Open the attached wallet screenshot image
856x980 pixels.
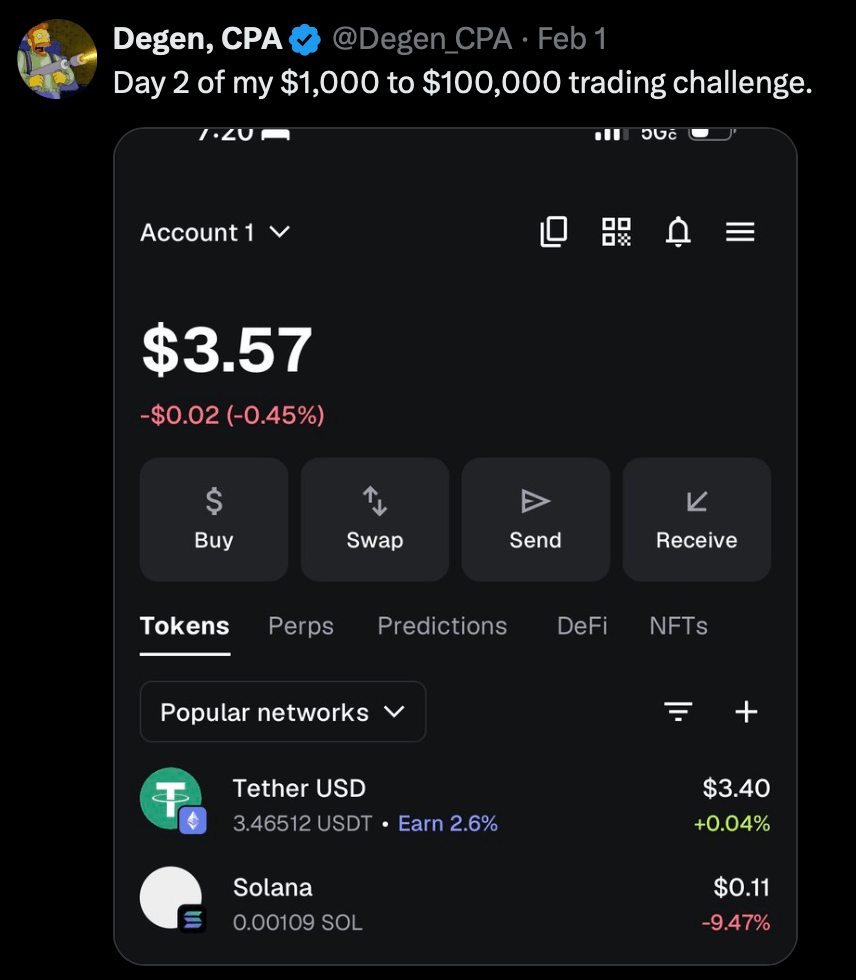pyautogui.click(x=455, y=545)
